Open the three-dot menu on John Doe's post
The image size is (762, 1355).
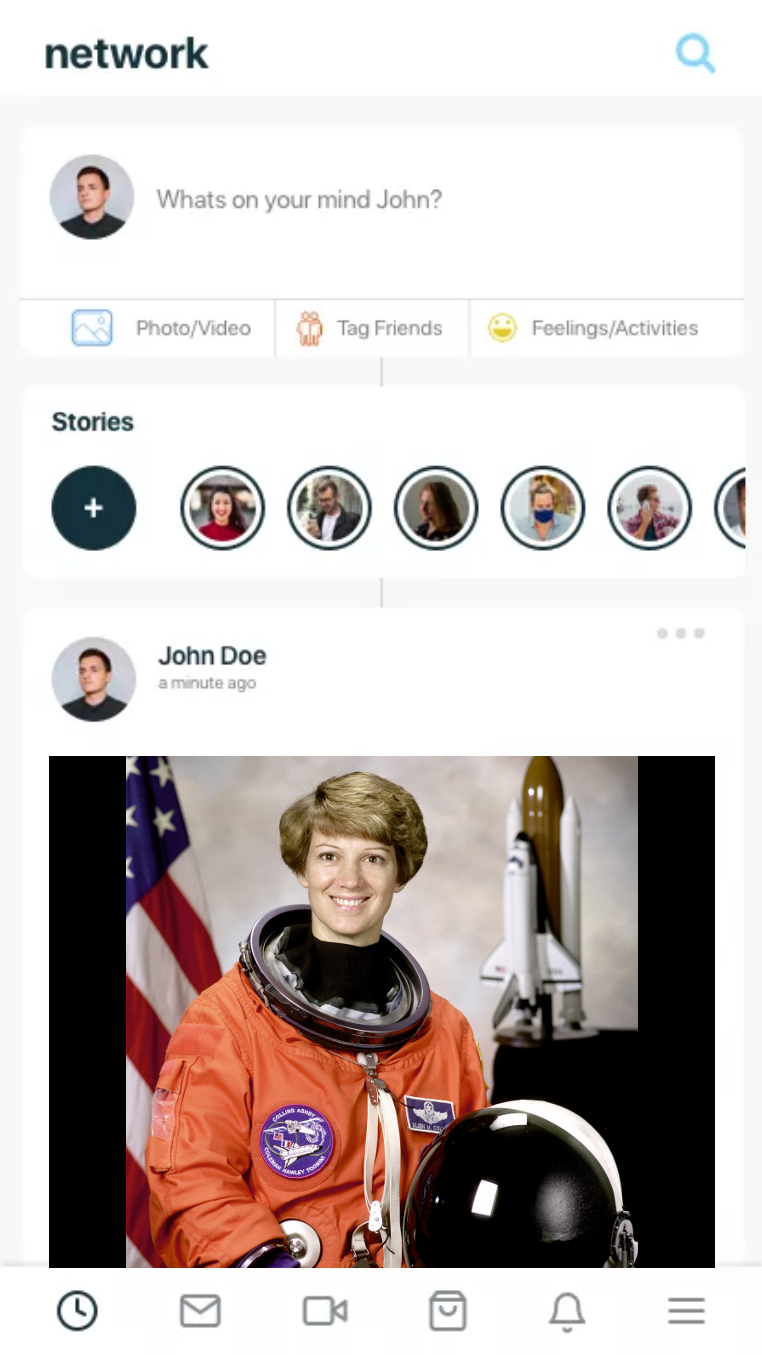pos(681,633)
